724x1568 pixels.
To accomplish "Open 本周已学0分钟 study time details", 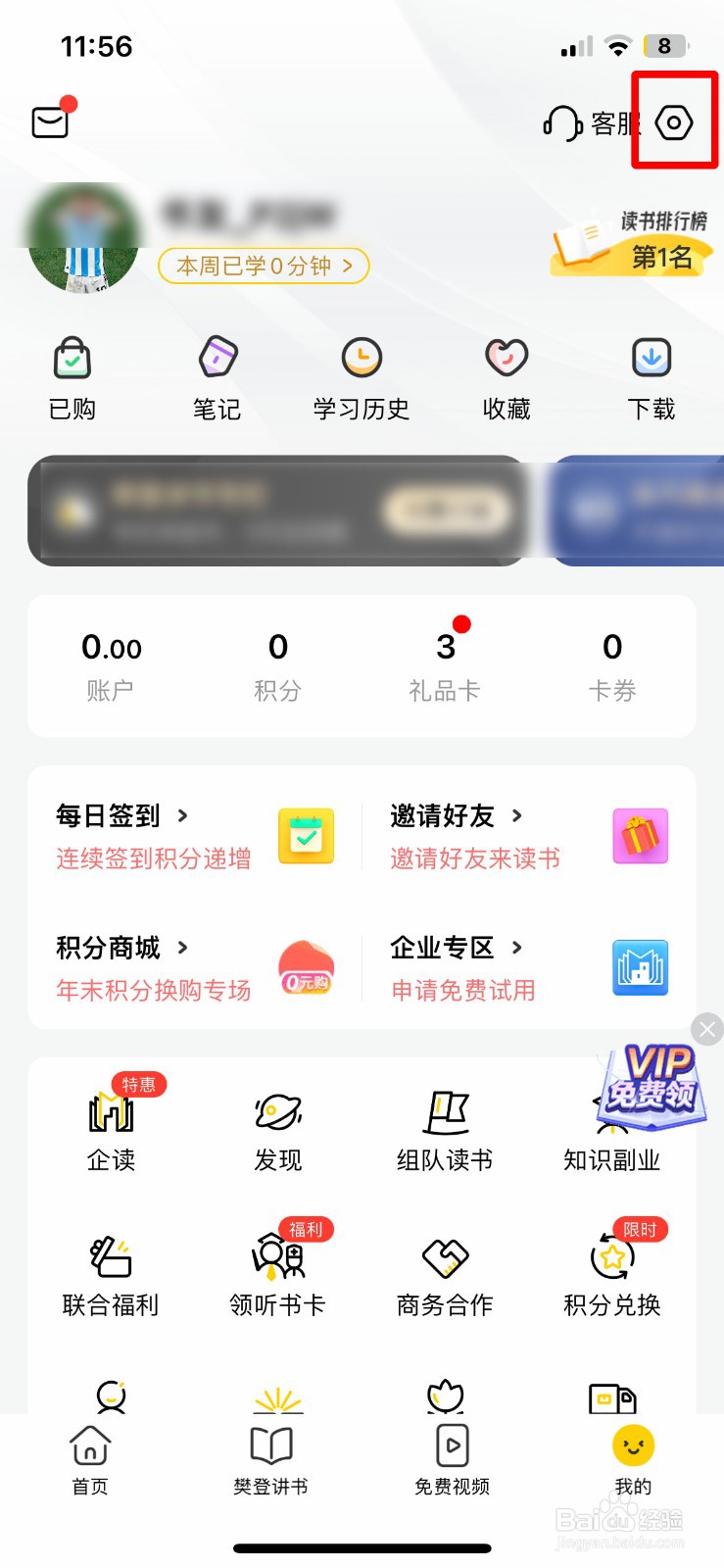I will coord(262,266).
